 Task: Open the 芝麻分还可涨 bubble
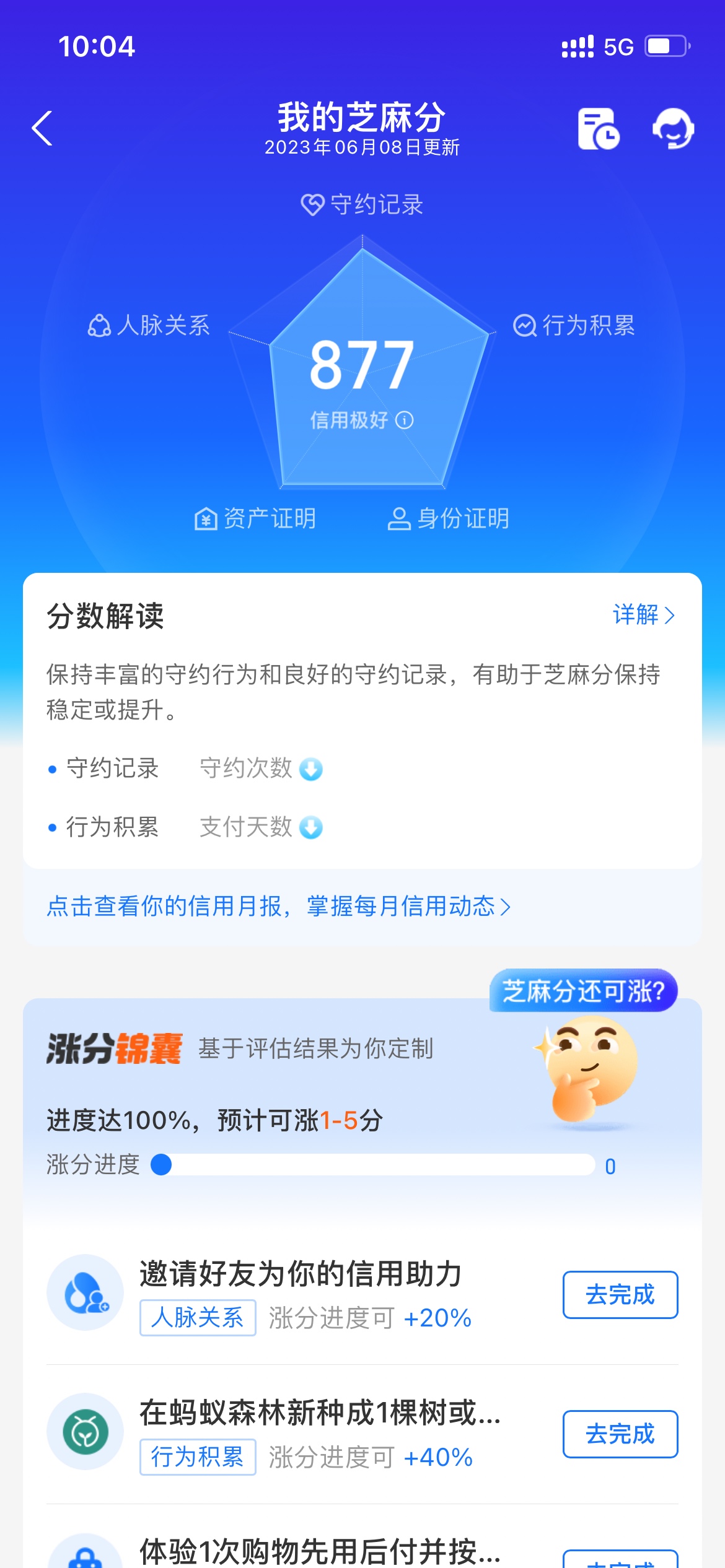pos(583,991)
